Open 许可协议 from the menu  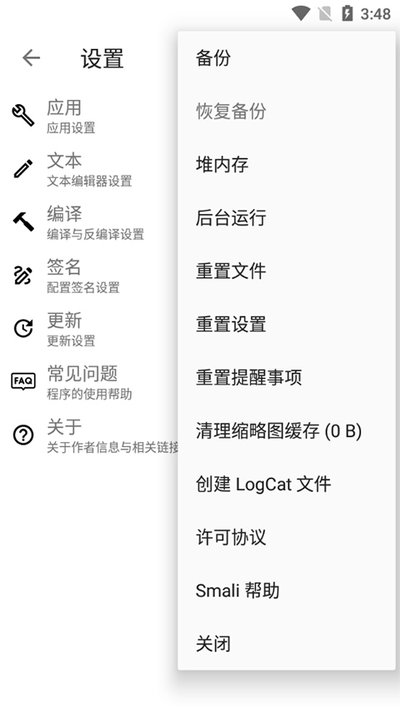pos(286,537)
